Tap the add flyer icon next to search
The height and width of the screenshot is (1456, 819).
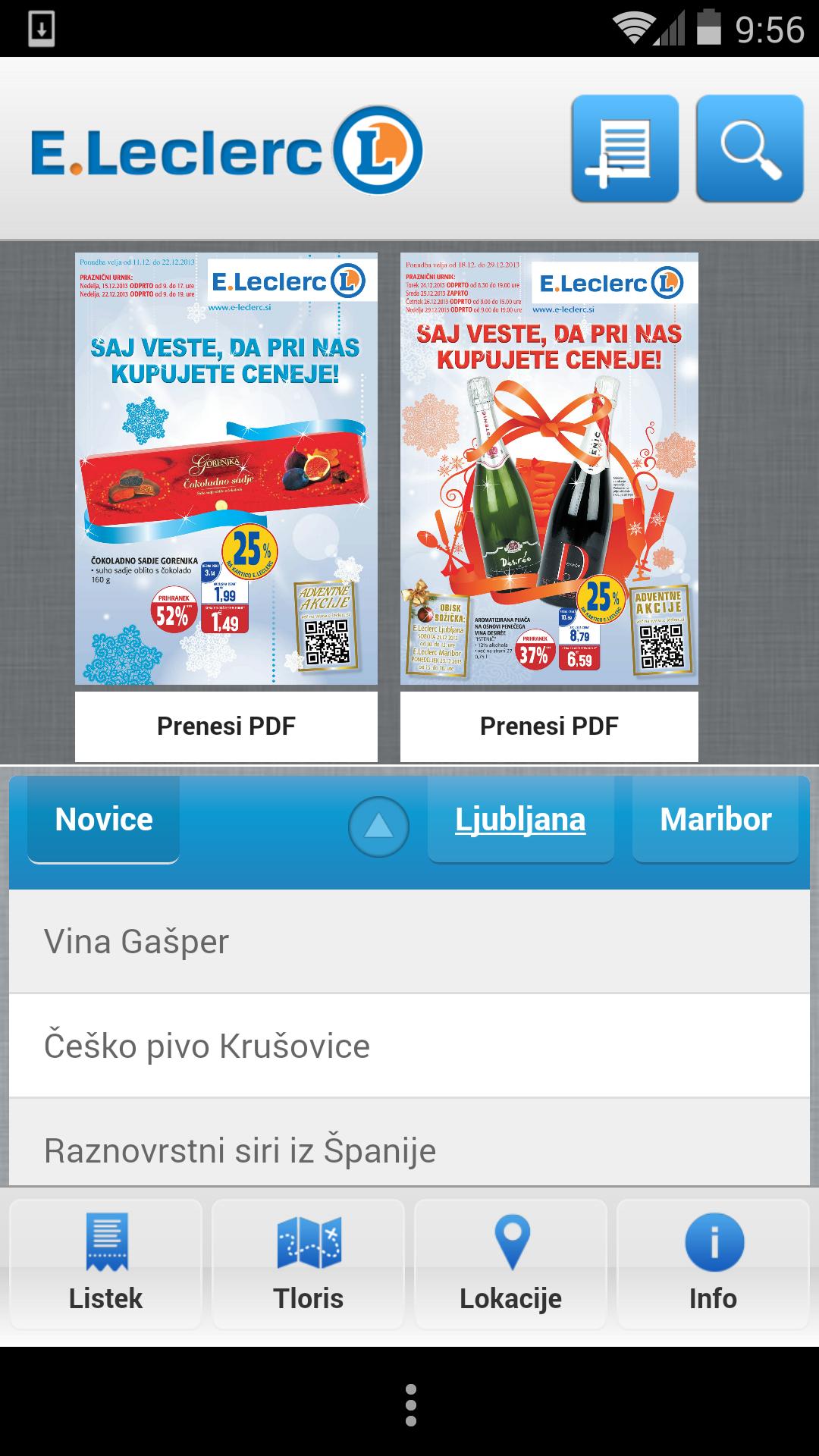click(x=623, y=148)
